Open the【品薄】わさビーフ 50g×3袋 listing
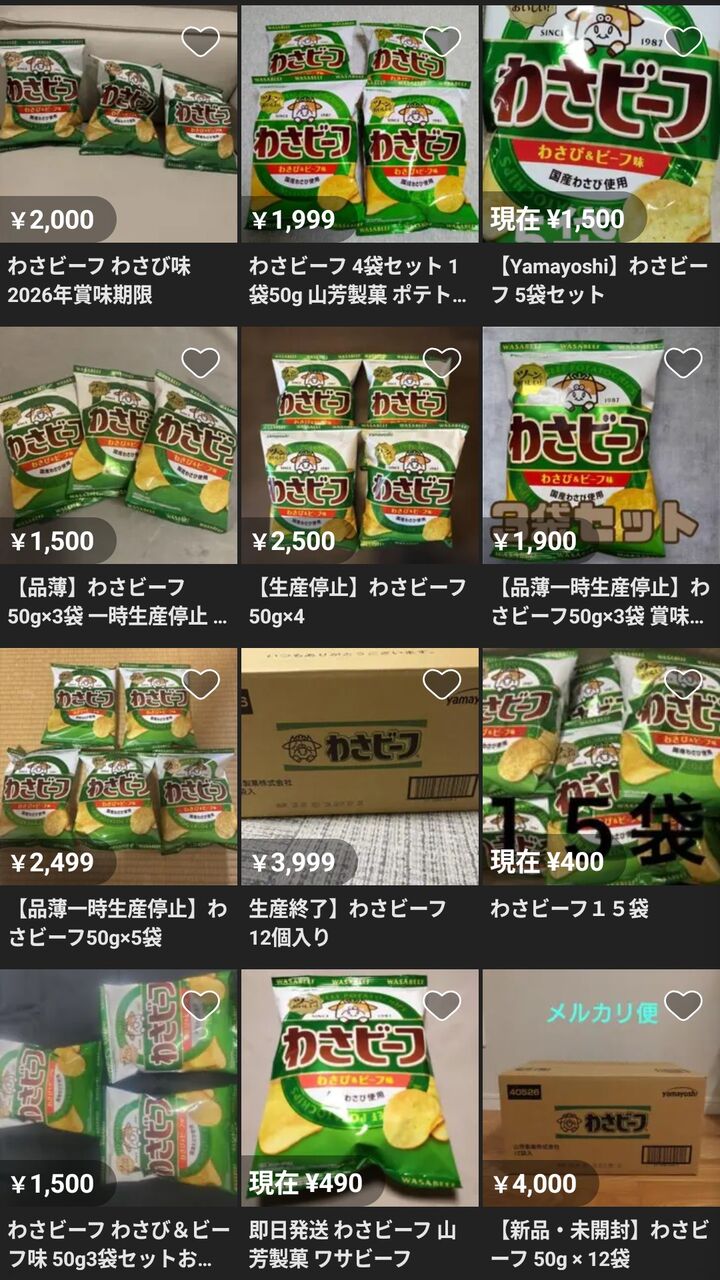Image resolution: width=720 pixels, height=1280 pixels. click(118, 445)
